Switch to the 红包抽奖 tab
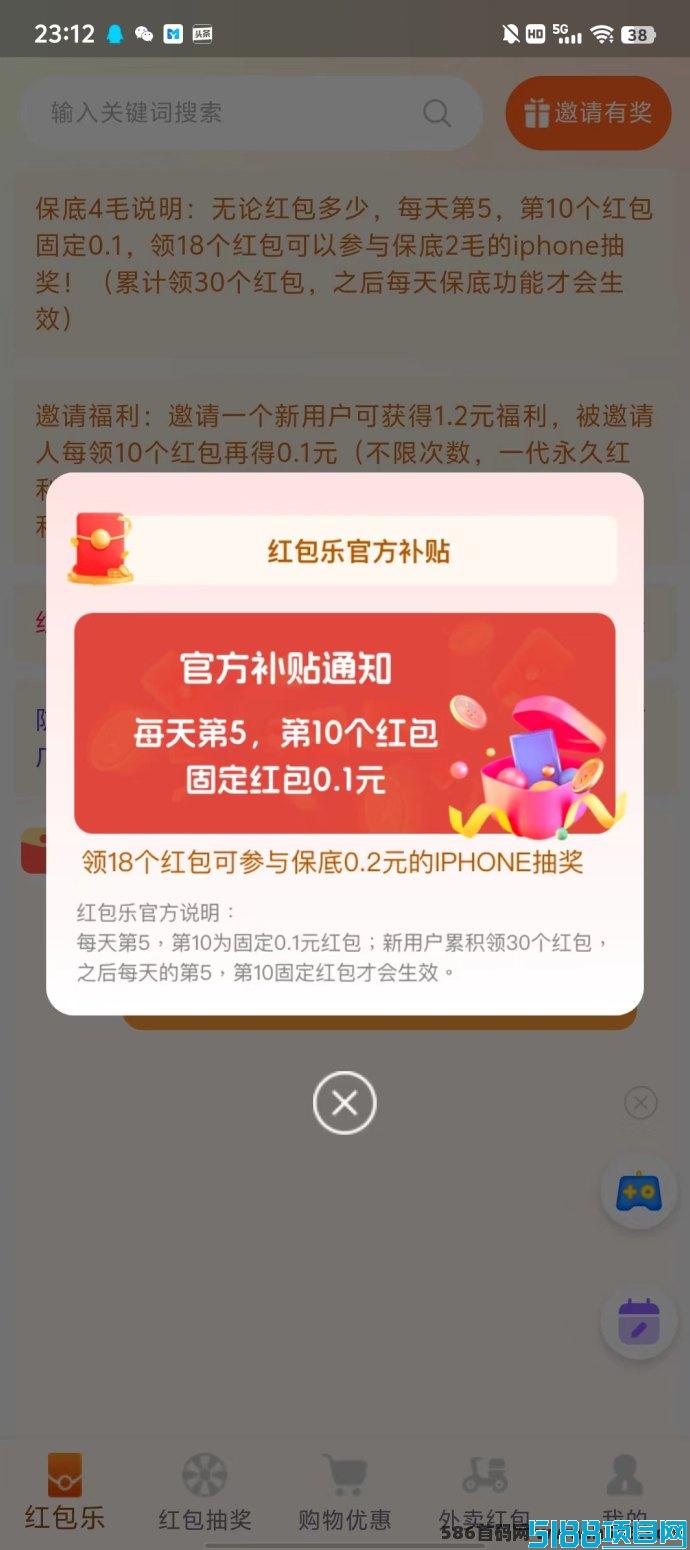Viewport: 690px width, 1550px height. 205,1494
